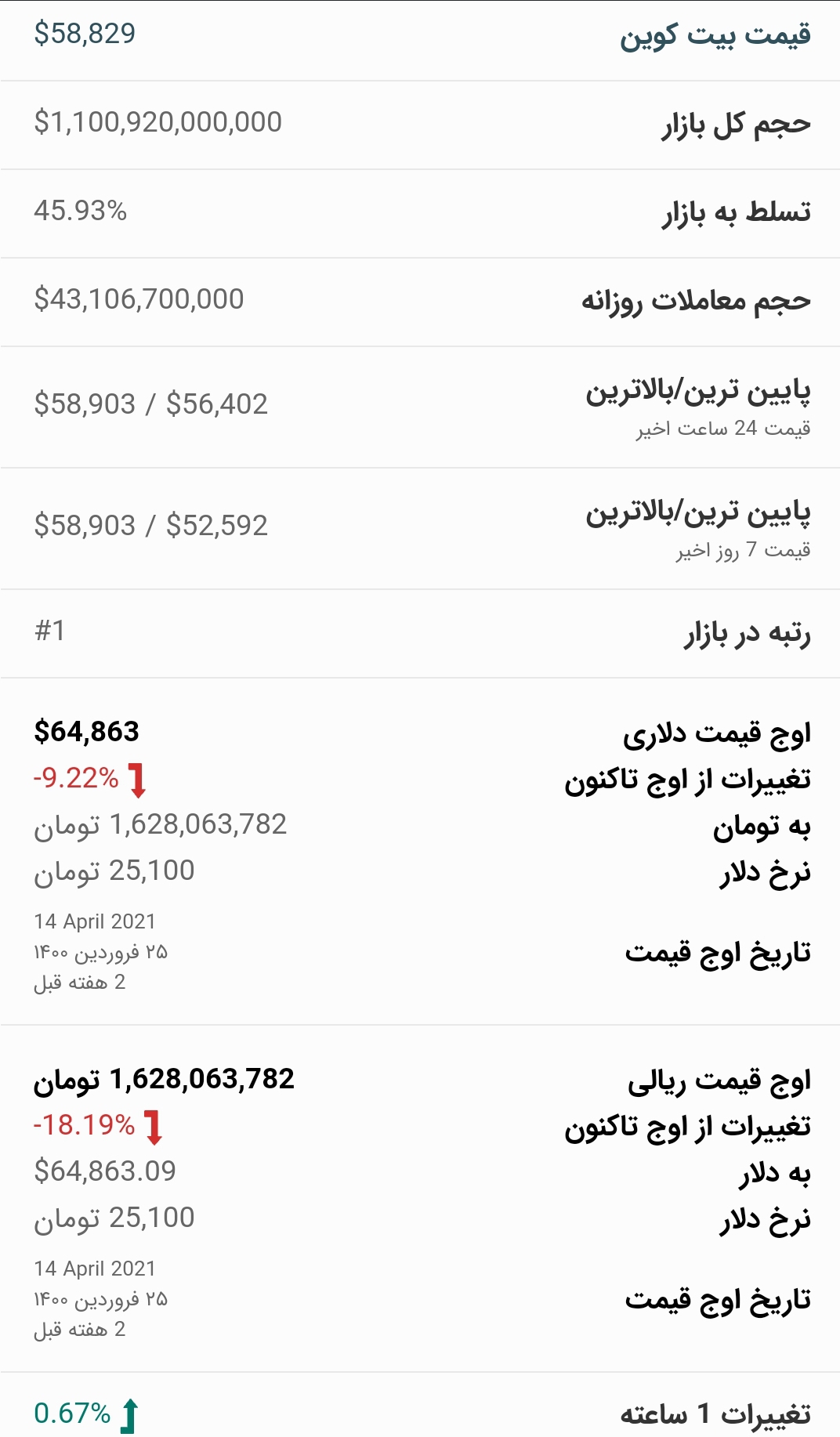Select the converted dollar value $64,863.09
This screenshot has width=840, height=1437.
[x=104, y=1171]
